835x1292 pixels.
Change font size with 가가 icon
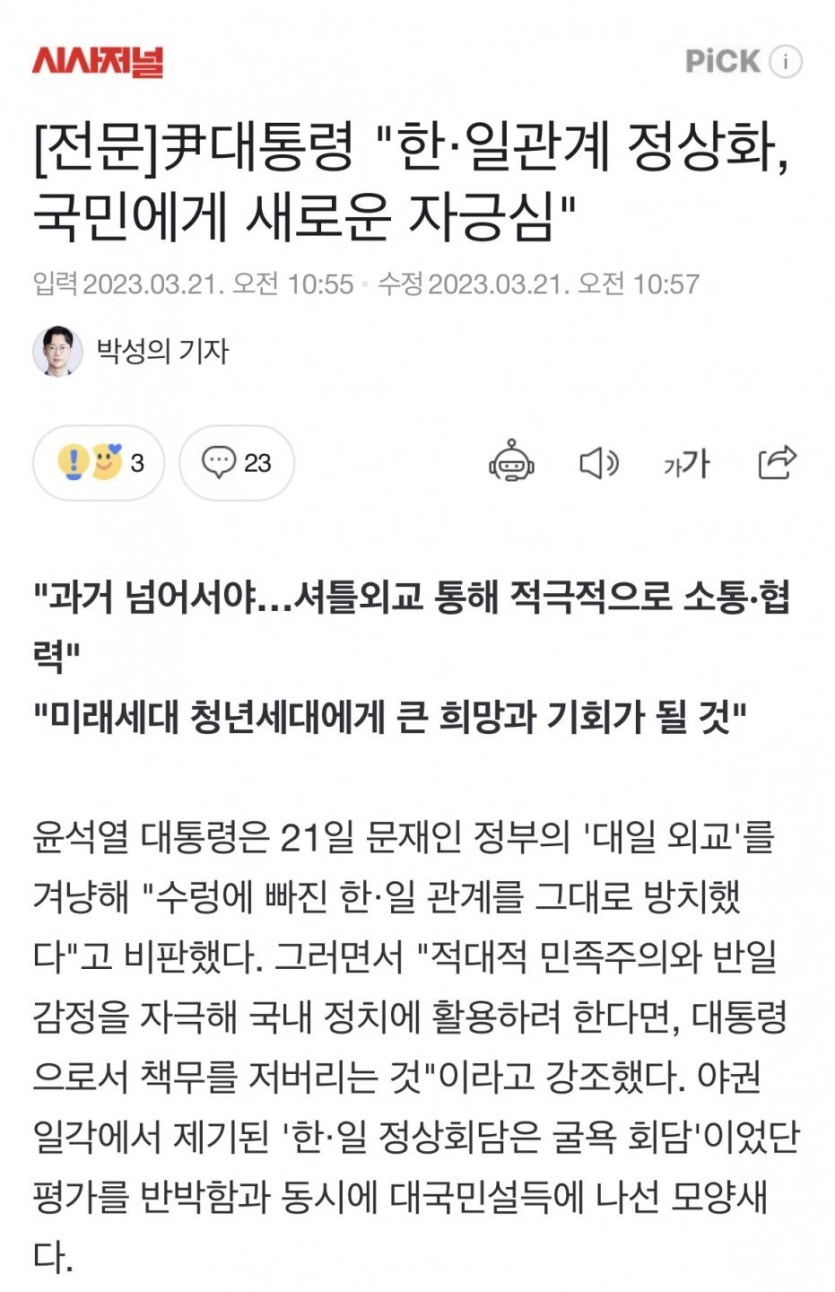pyautogui.click(x=686, y=463)
